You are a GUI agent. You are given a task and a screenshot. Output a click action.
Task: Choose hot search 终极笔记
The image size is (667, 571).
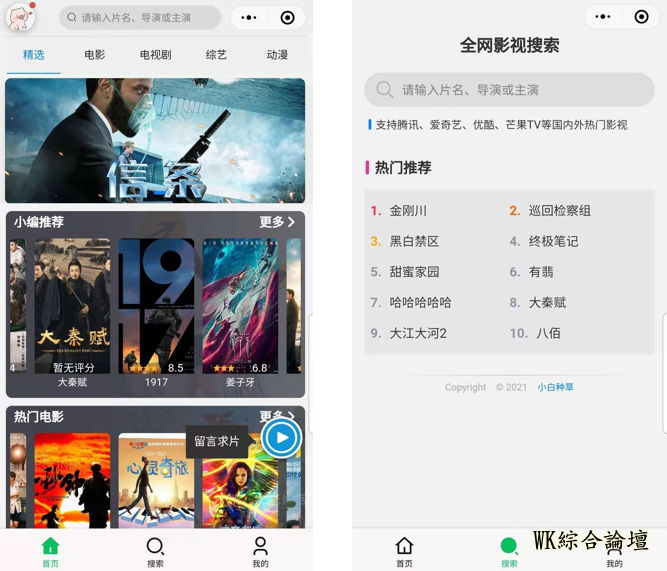553,241
